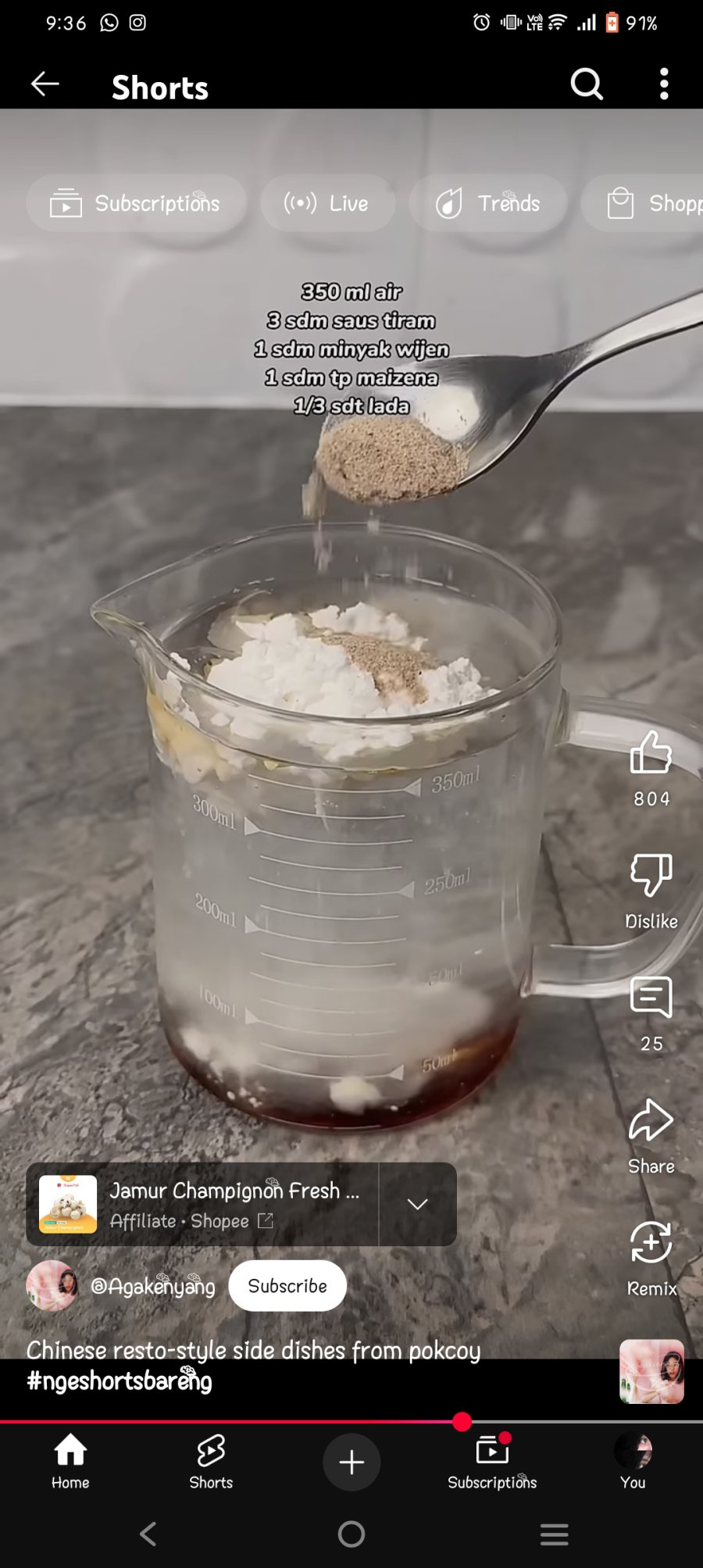Open the three-dot overflow menu
The image size is (703, 1568).
(x=664, y=84)
